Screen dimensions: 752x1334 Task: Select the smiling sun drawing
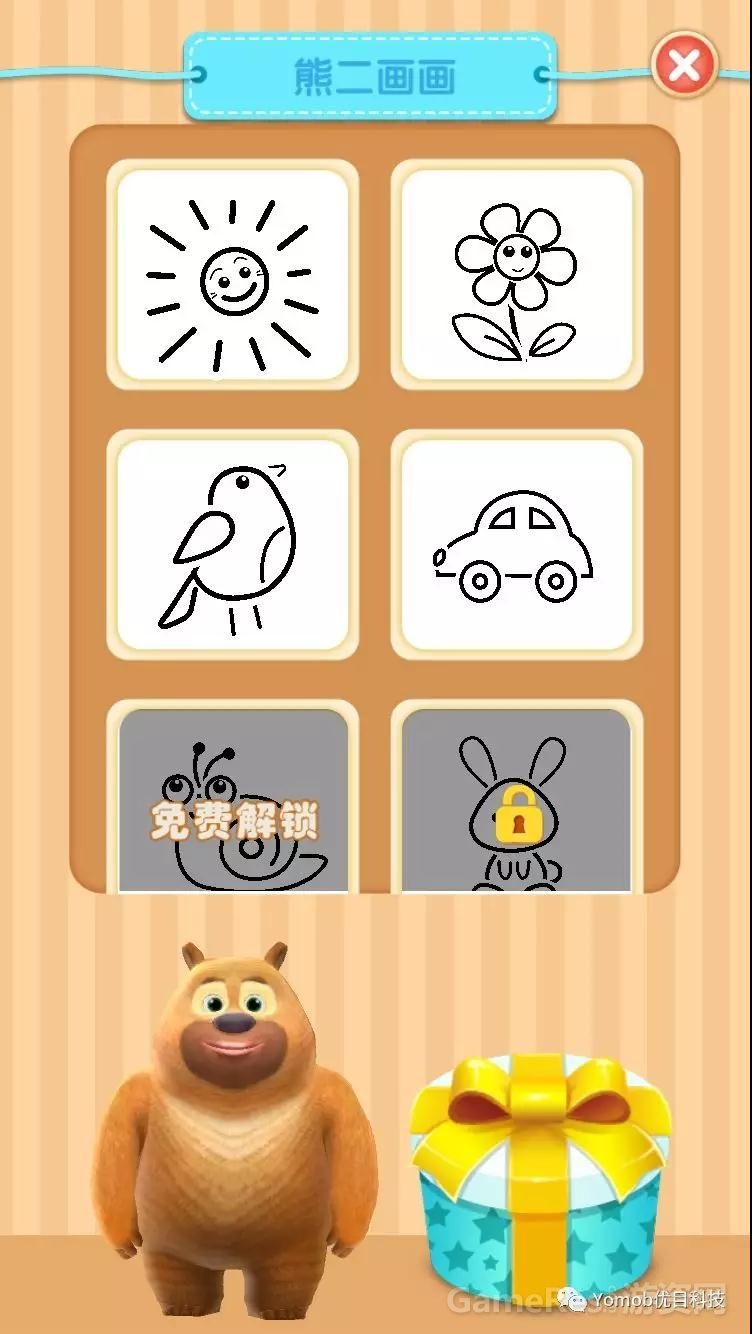click(233, 274)
